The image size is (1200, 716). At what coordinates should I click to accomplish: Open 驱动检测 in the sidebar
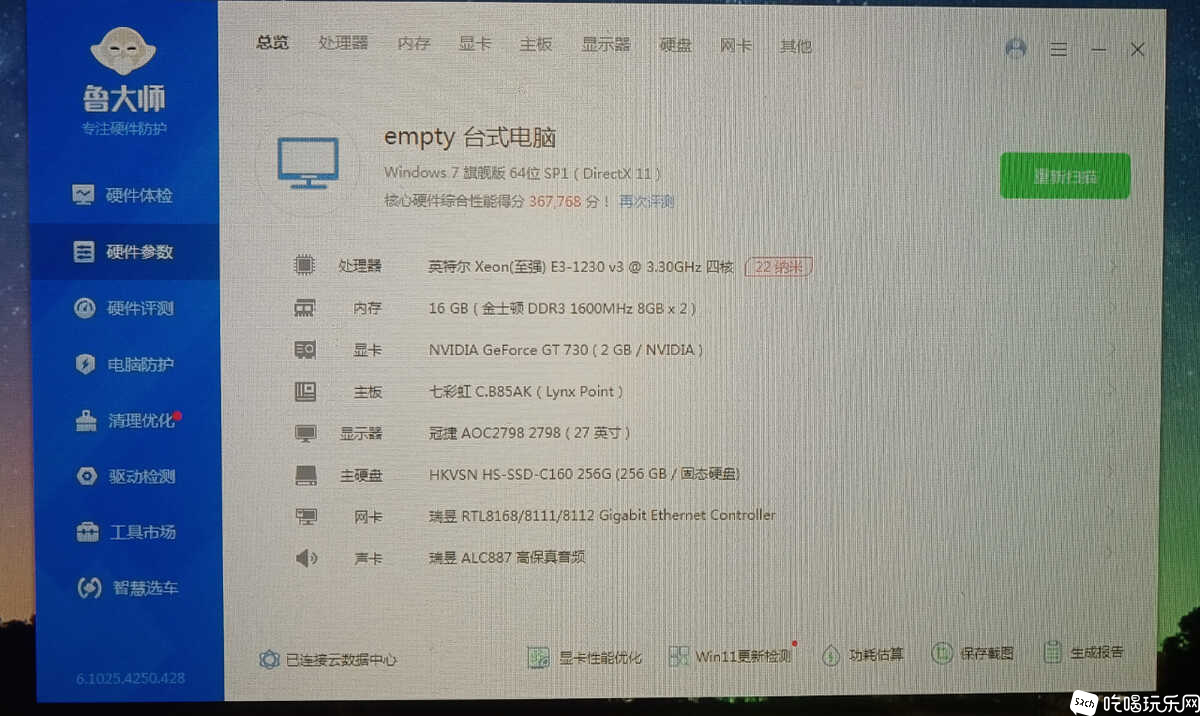[x=125, y=476]
